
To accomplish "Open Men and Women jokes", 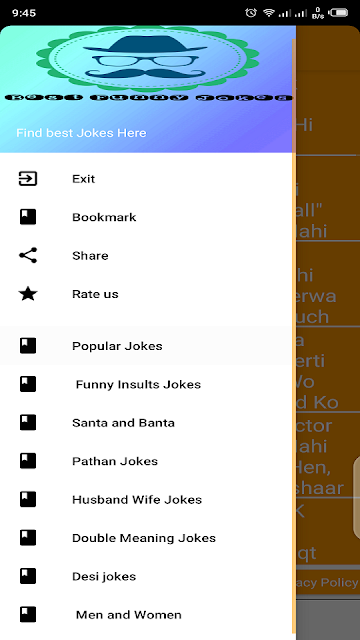I will click(147, 615).
